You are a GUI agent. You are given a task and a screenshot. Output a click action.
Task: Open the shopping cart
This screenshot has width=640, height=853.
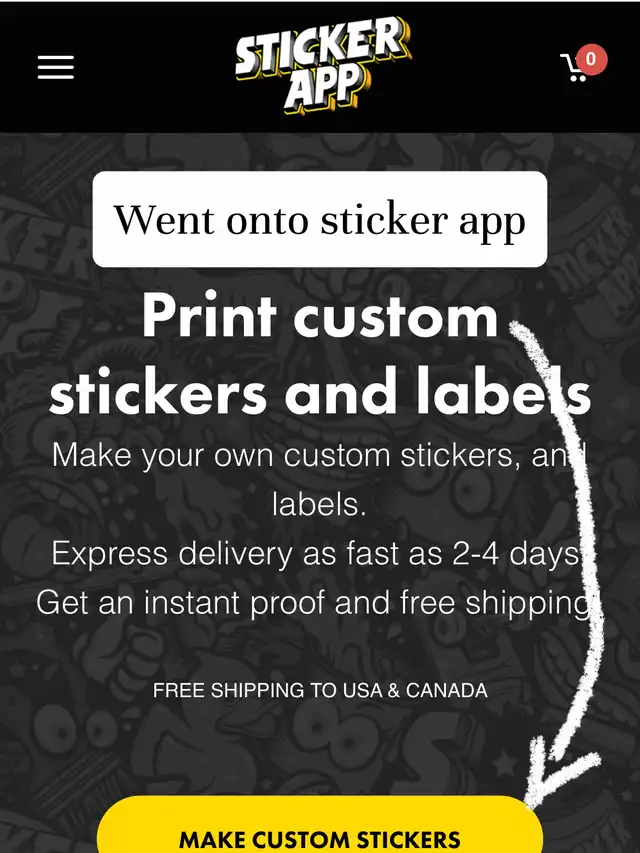pyautogui.click(x=583, y=65)
